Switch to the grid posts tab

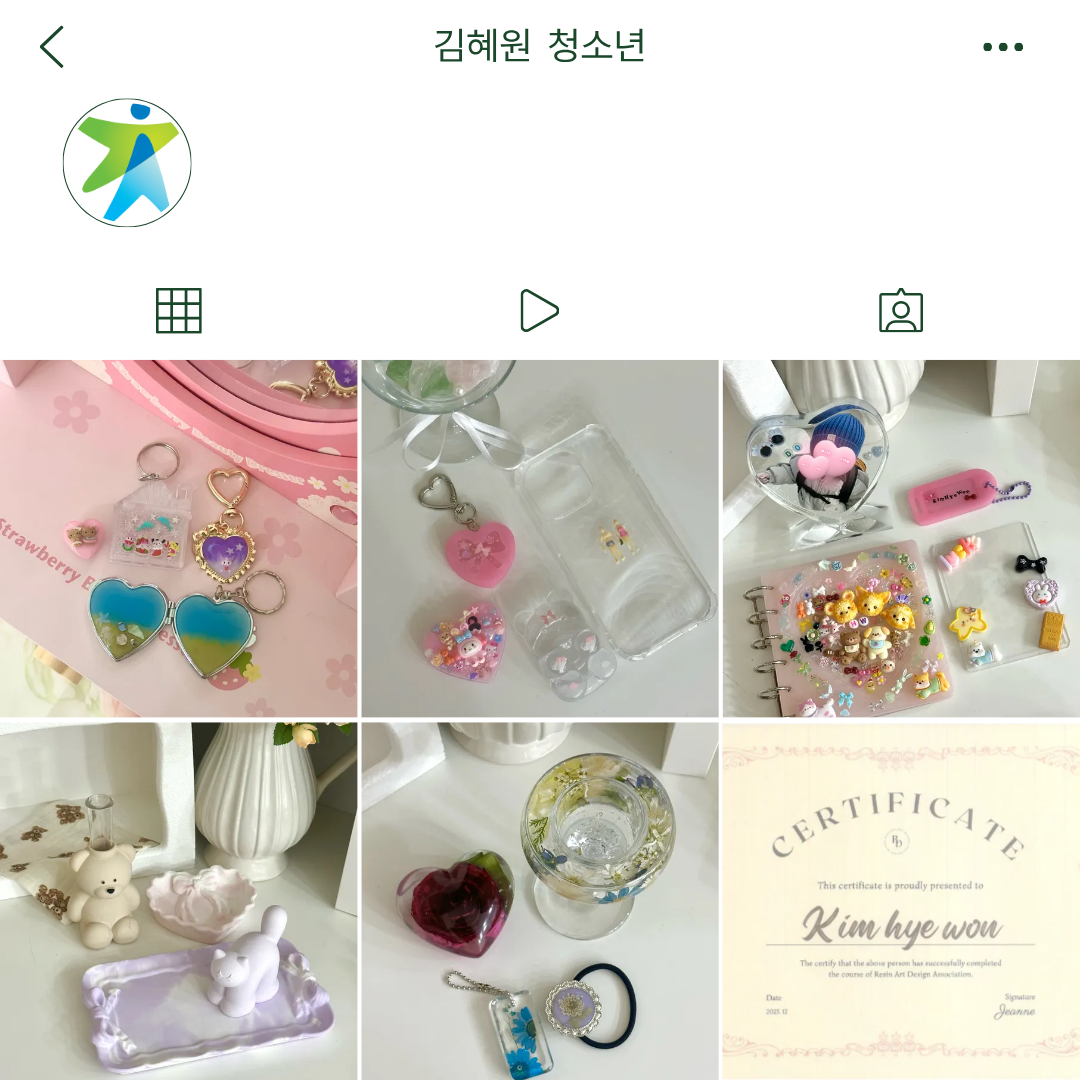(179, 311)
